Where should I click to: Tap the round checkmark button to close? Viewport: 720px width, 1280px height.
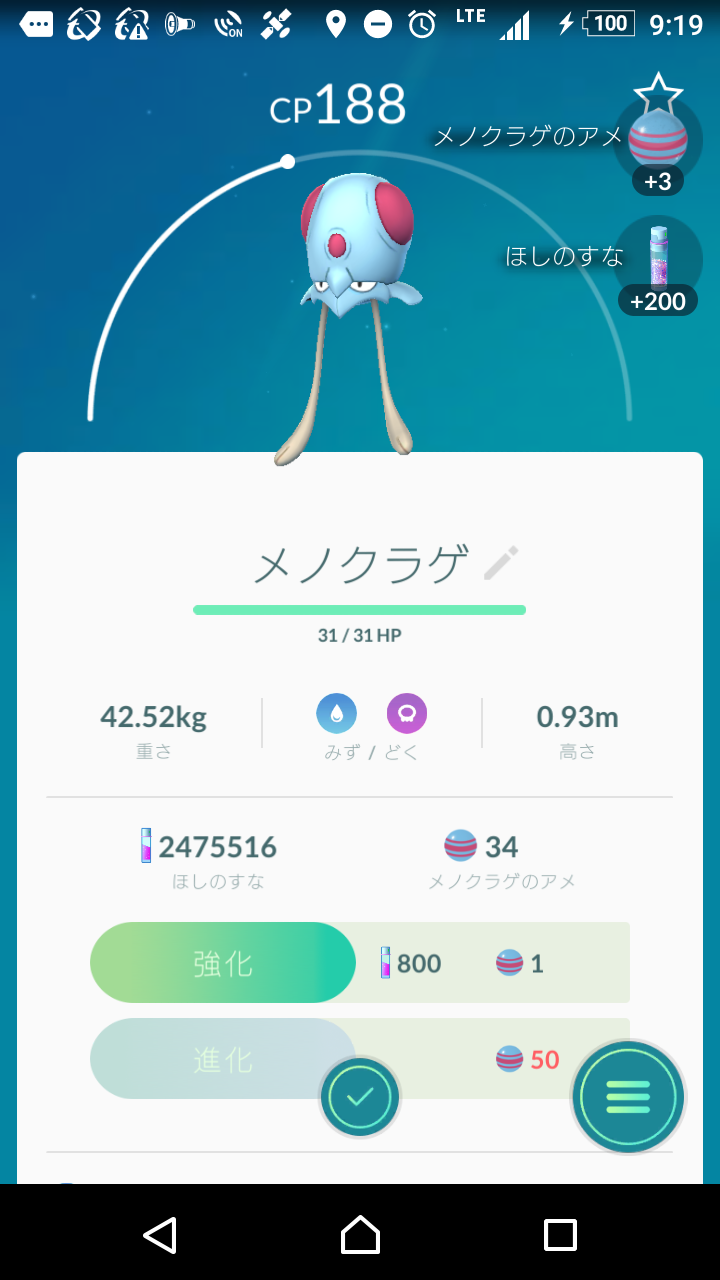[360, 1097]
